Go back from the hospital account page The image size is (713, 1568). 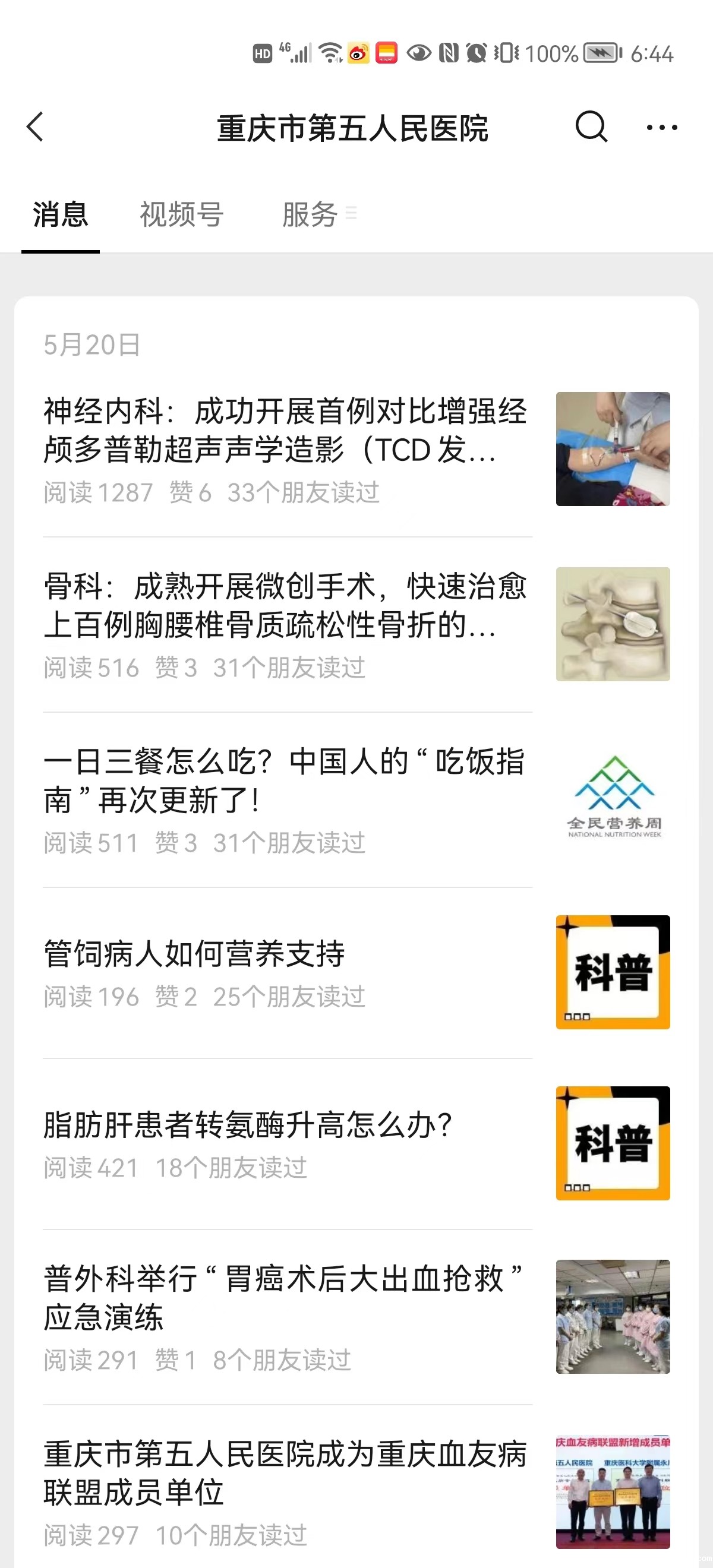[x=35, y=127]
